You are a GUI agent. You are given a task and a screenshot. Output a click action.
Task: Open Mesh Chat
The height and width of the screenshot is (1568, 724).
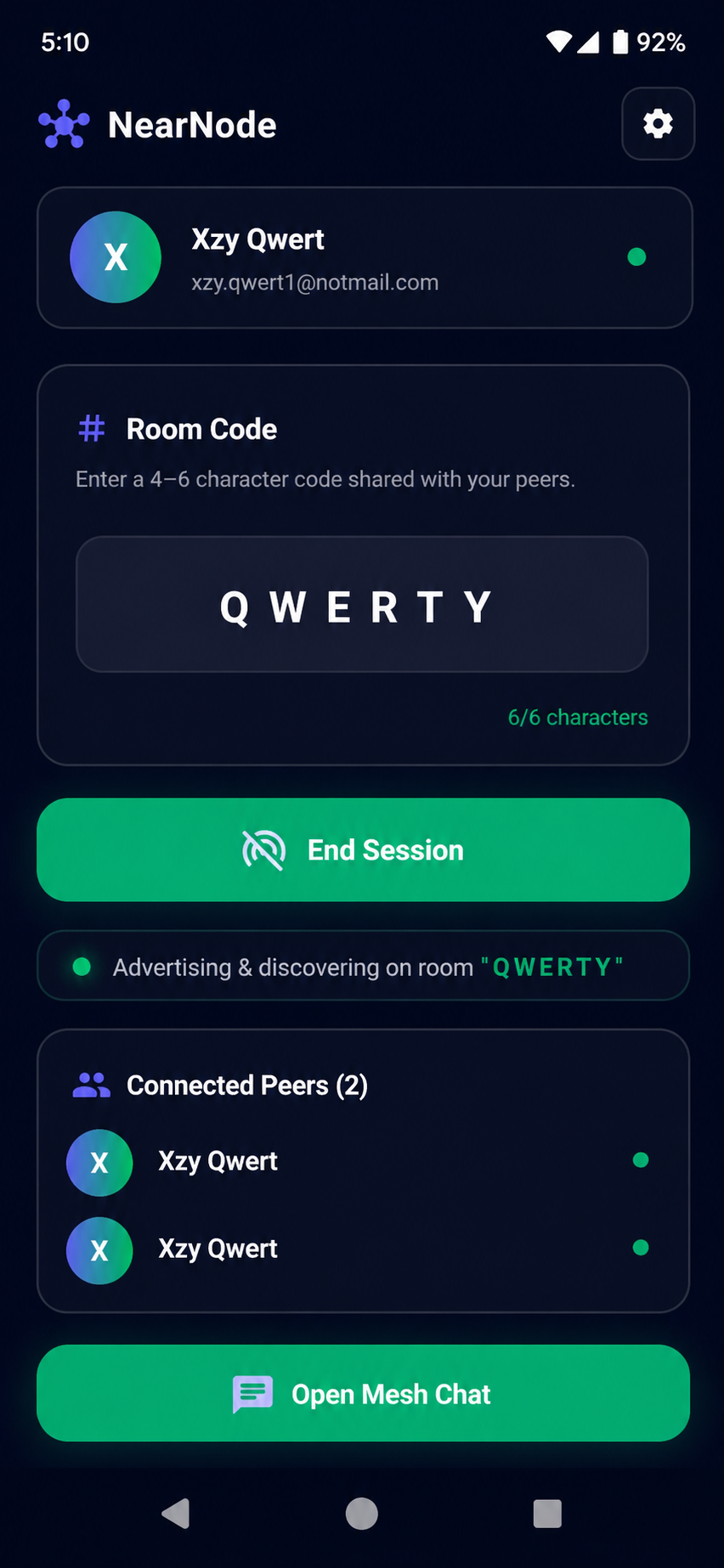click(x=363, y=1393)
